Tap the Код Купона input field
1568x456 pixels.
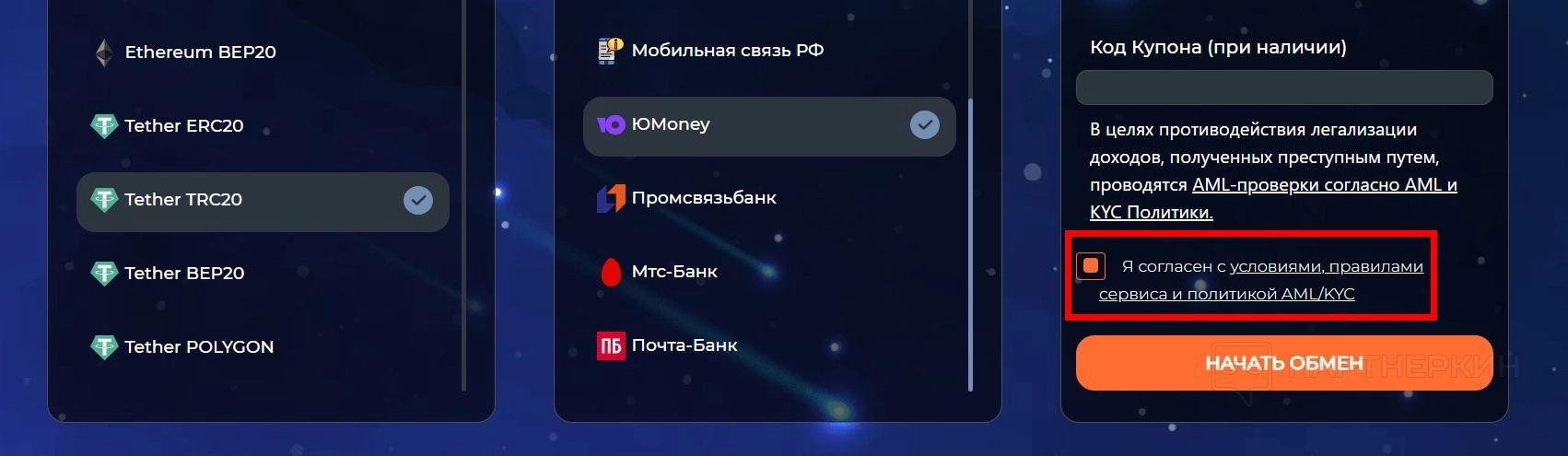1283,88
